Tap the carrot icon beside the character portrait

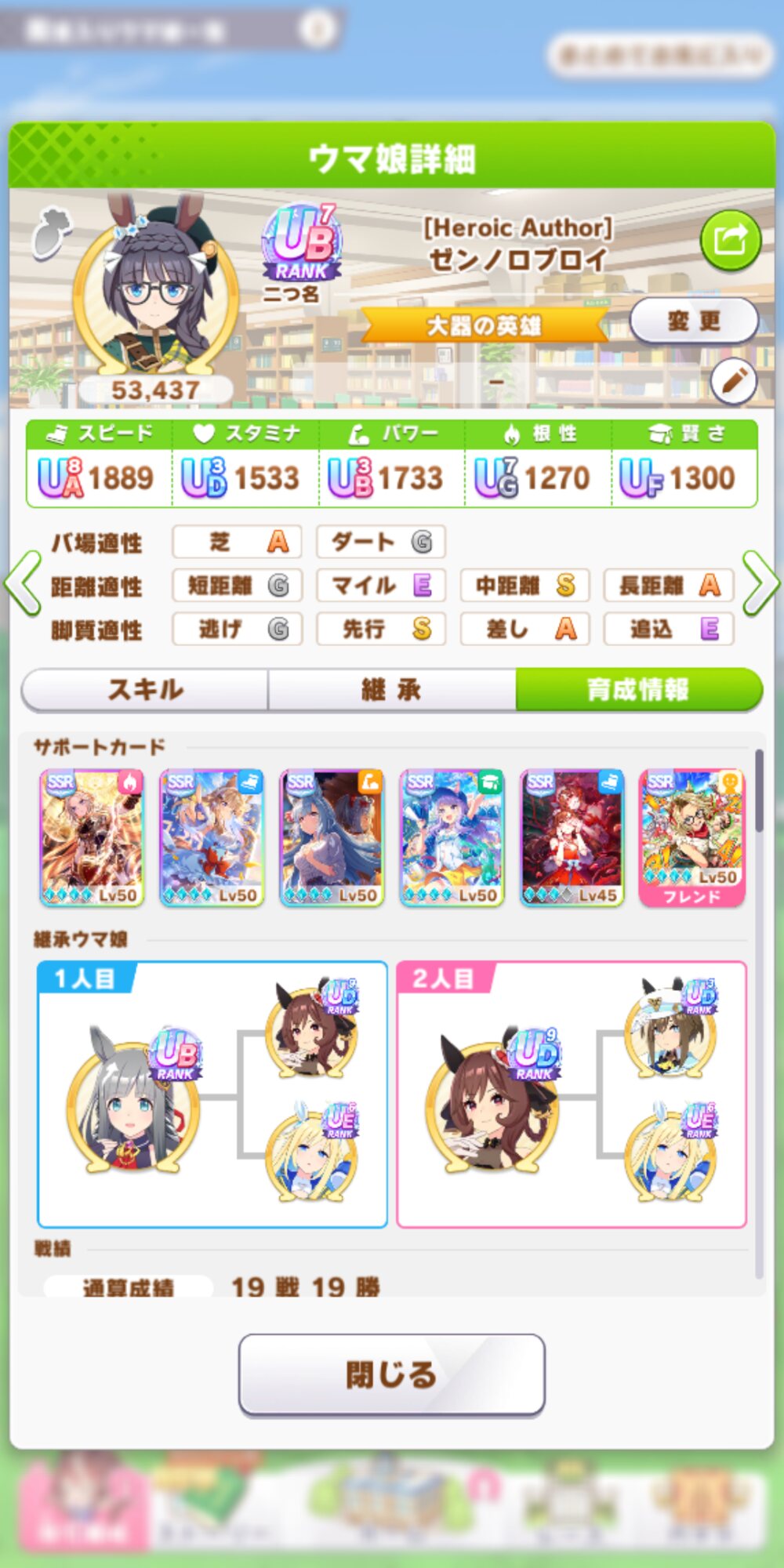pos(52,233)
